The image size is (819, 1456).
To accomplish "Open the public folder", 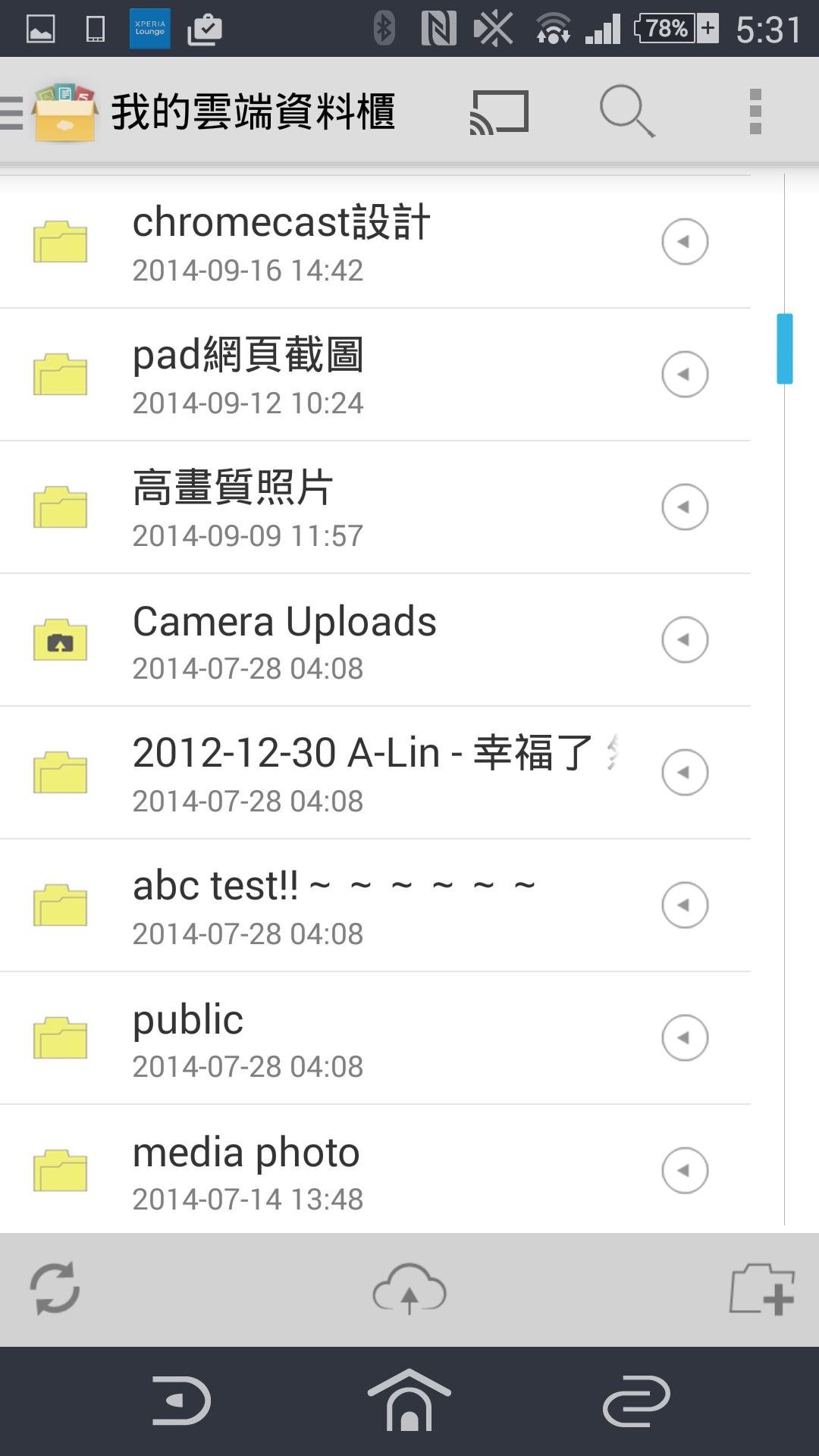I will [303, 1037].
